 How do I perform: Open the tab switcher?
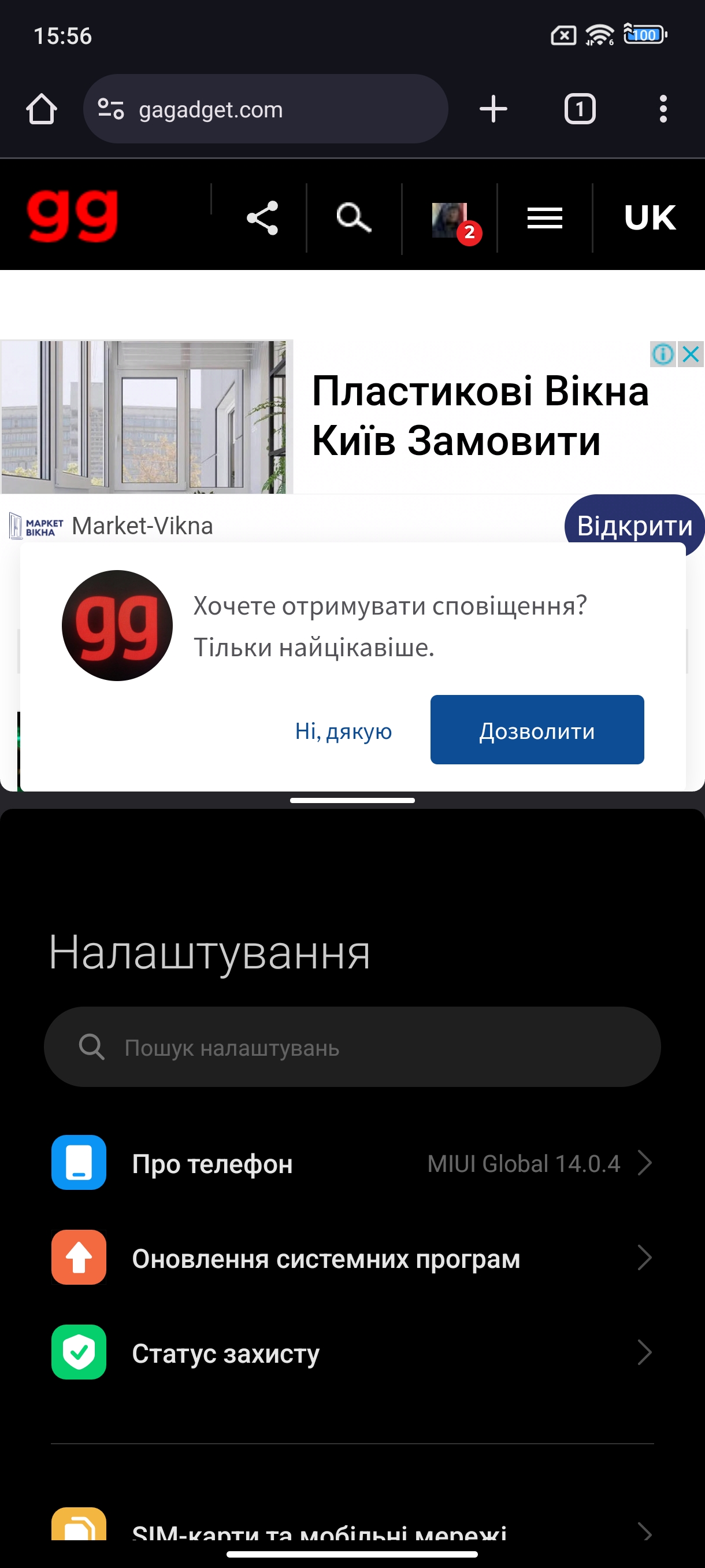click(579, 110)
